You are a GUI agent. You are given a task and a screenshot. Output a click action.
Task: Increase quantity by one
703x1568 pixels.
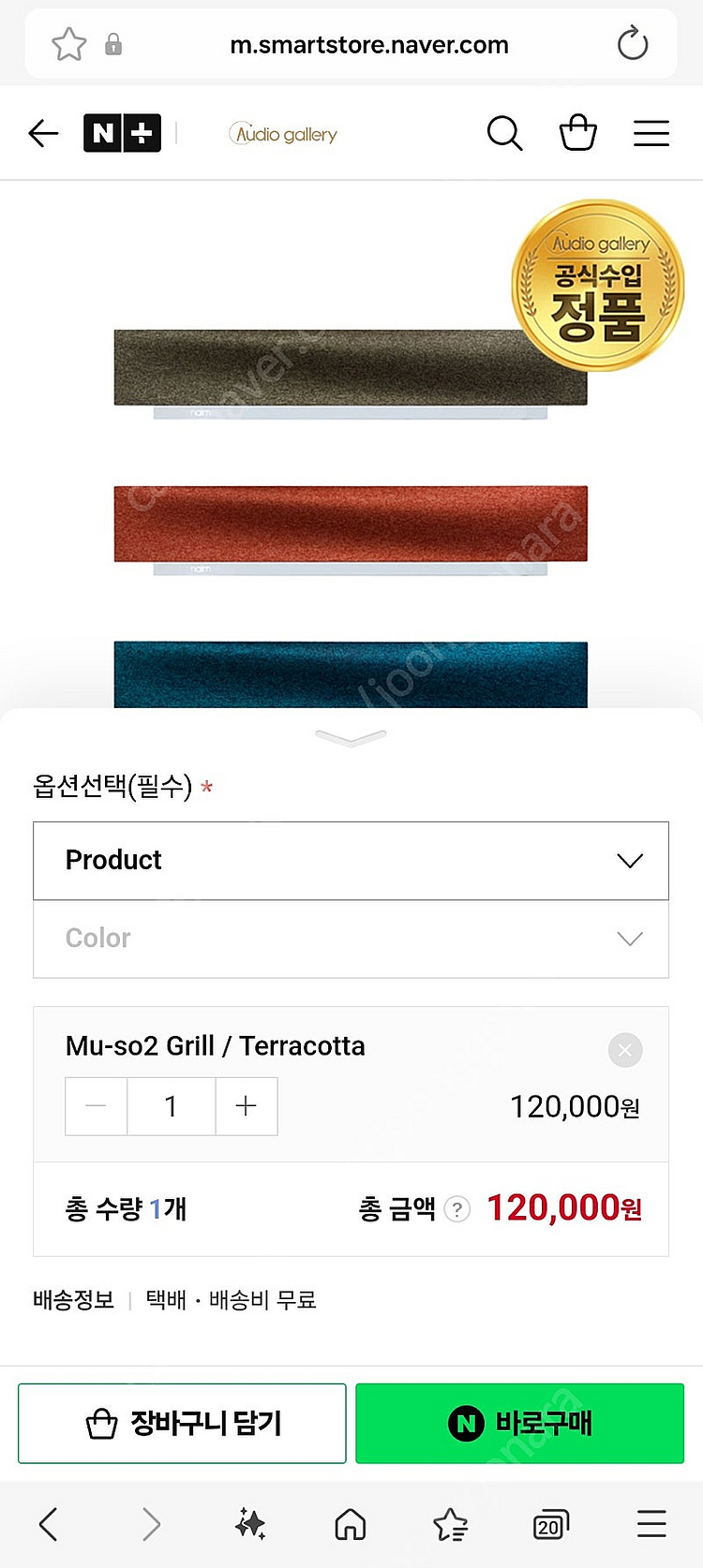246,1106
